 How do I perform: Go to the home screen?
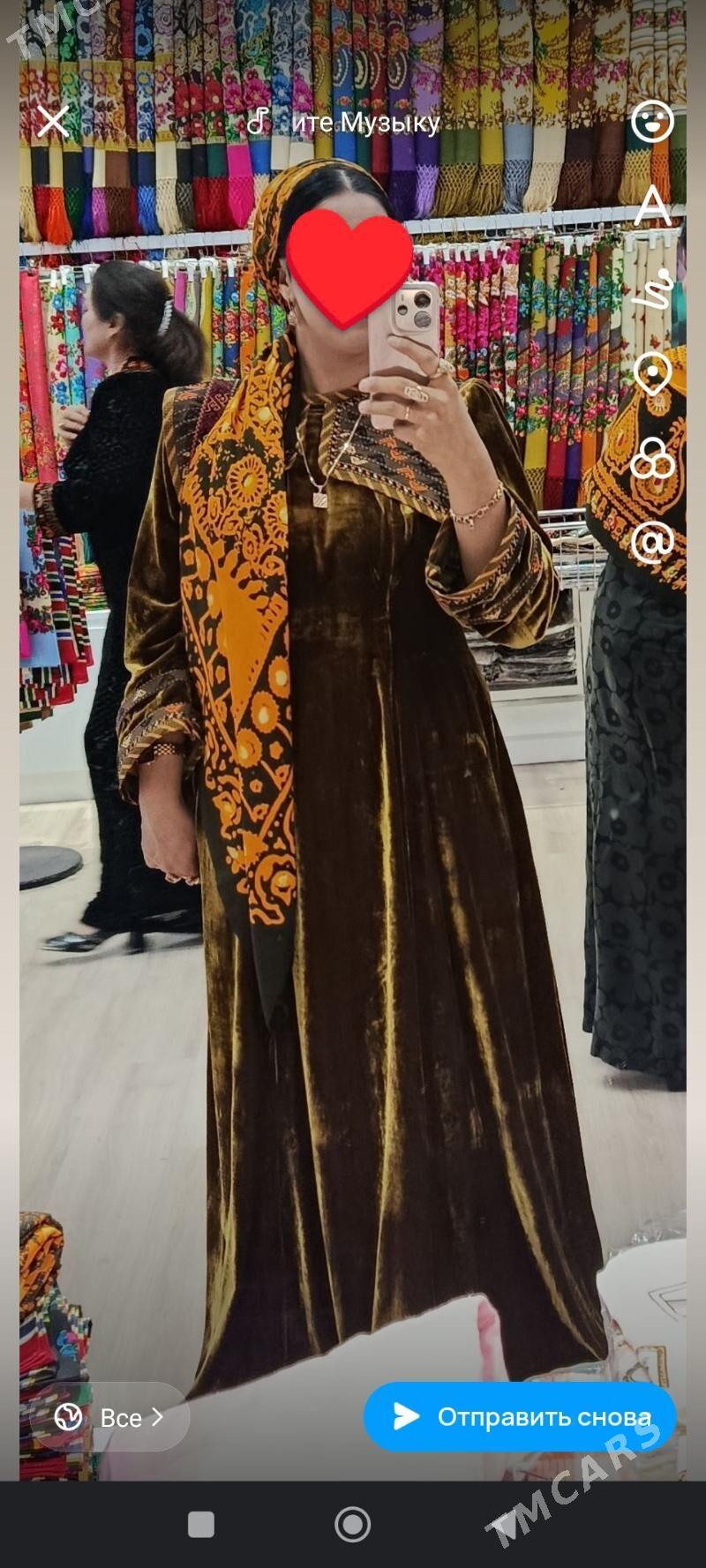[352, 1524]
